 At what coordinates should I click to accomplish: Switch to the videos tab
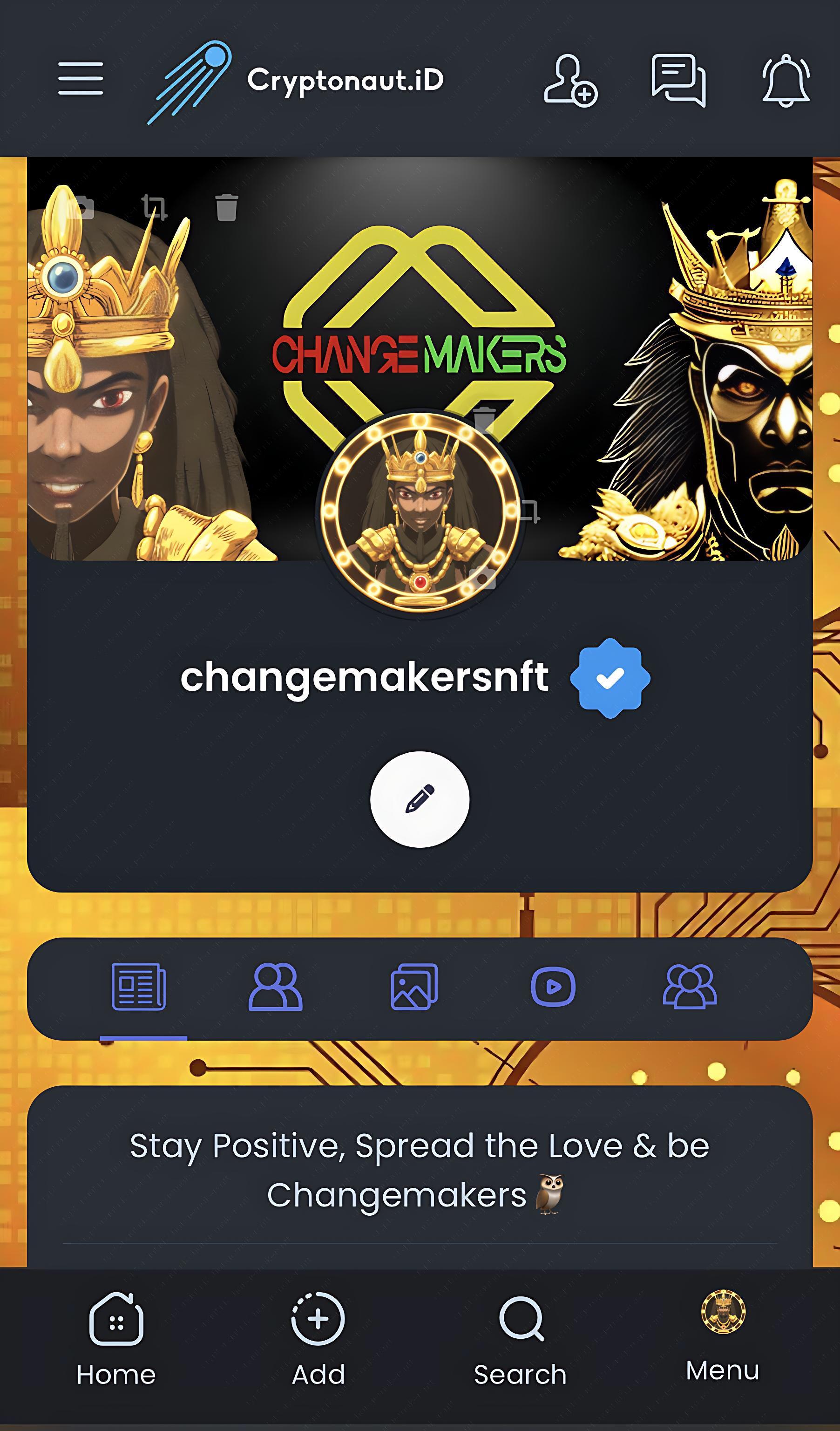[x=553, y=988]
